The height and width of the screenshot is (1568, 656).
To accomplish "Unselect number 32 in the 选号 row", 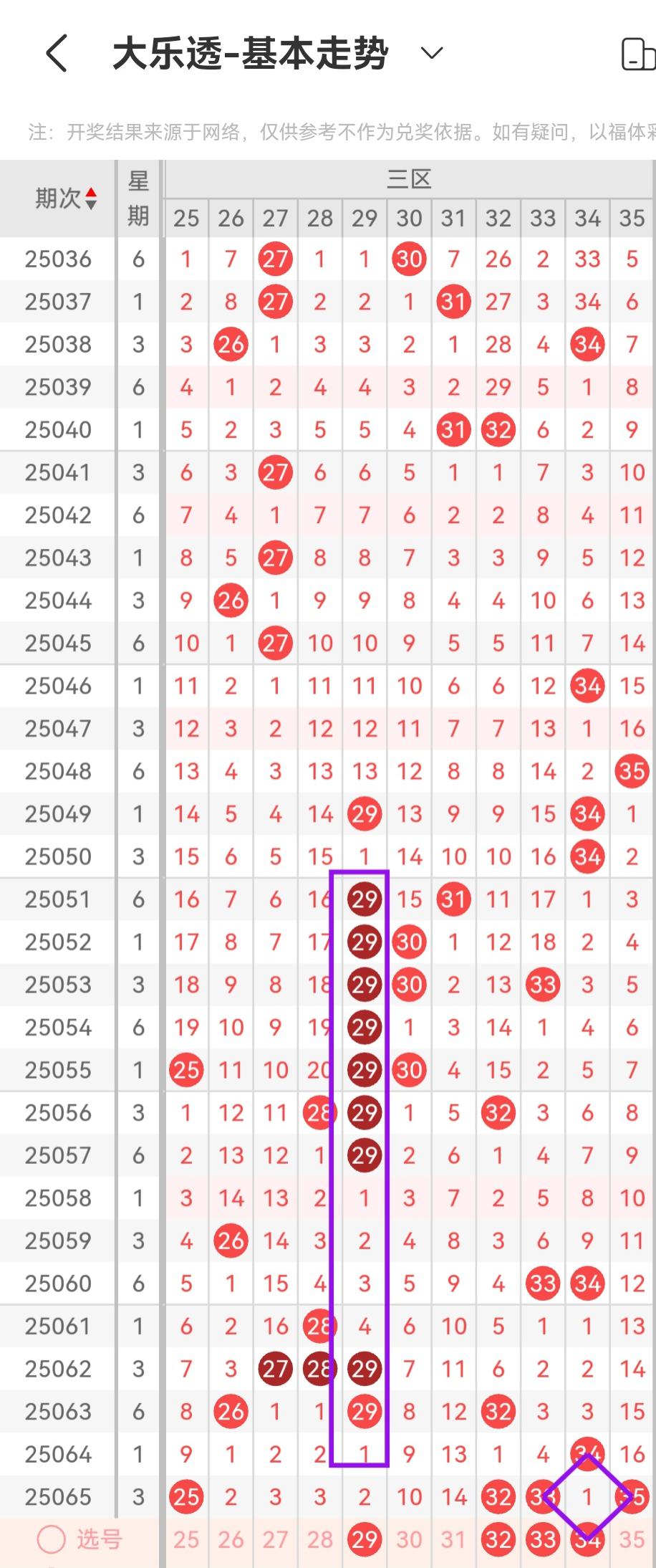I will [498, 1539].
